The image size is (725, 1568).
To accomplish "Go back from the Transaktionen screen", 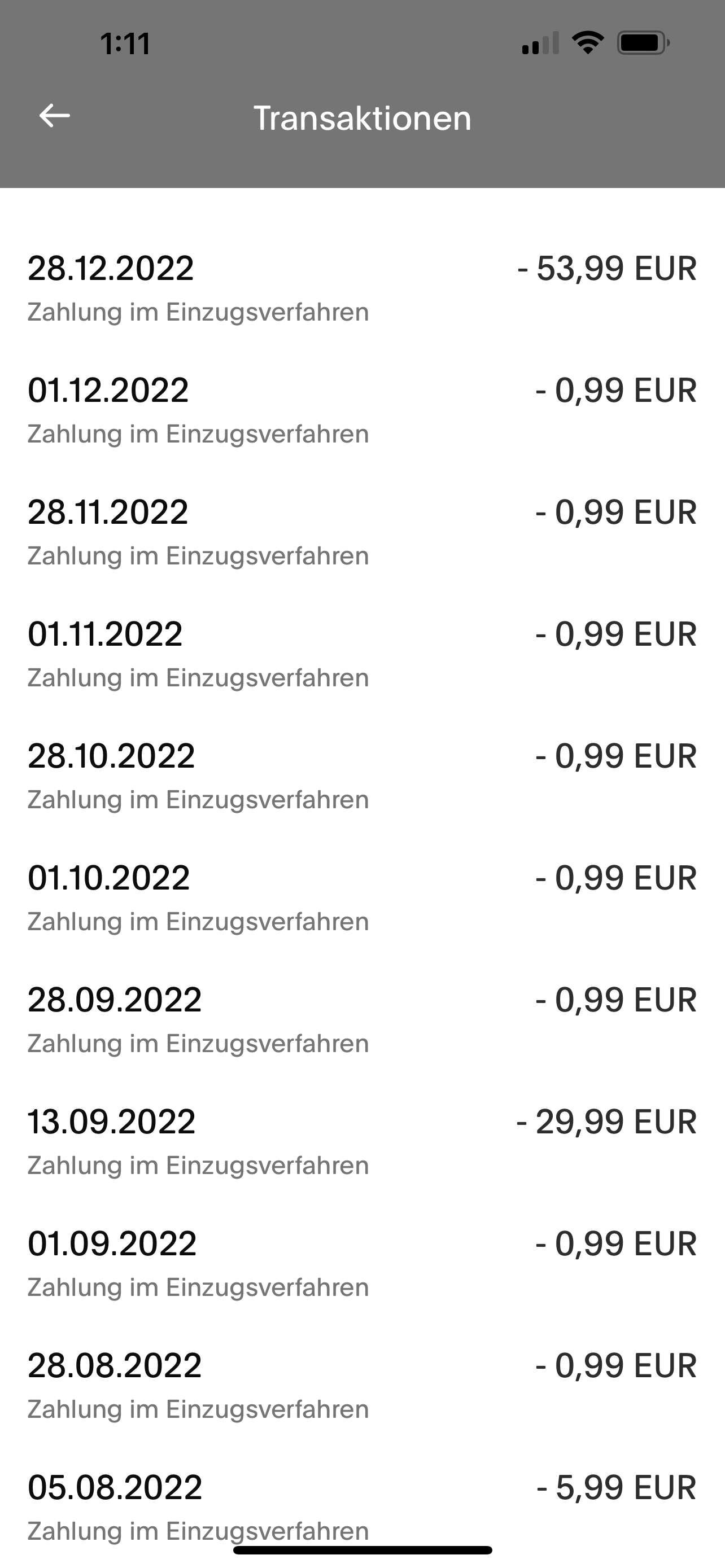I will (x=54, y=116).
